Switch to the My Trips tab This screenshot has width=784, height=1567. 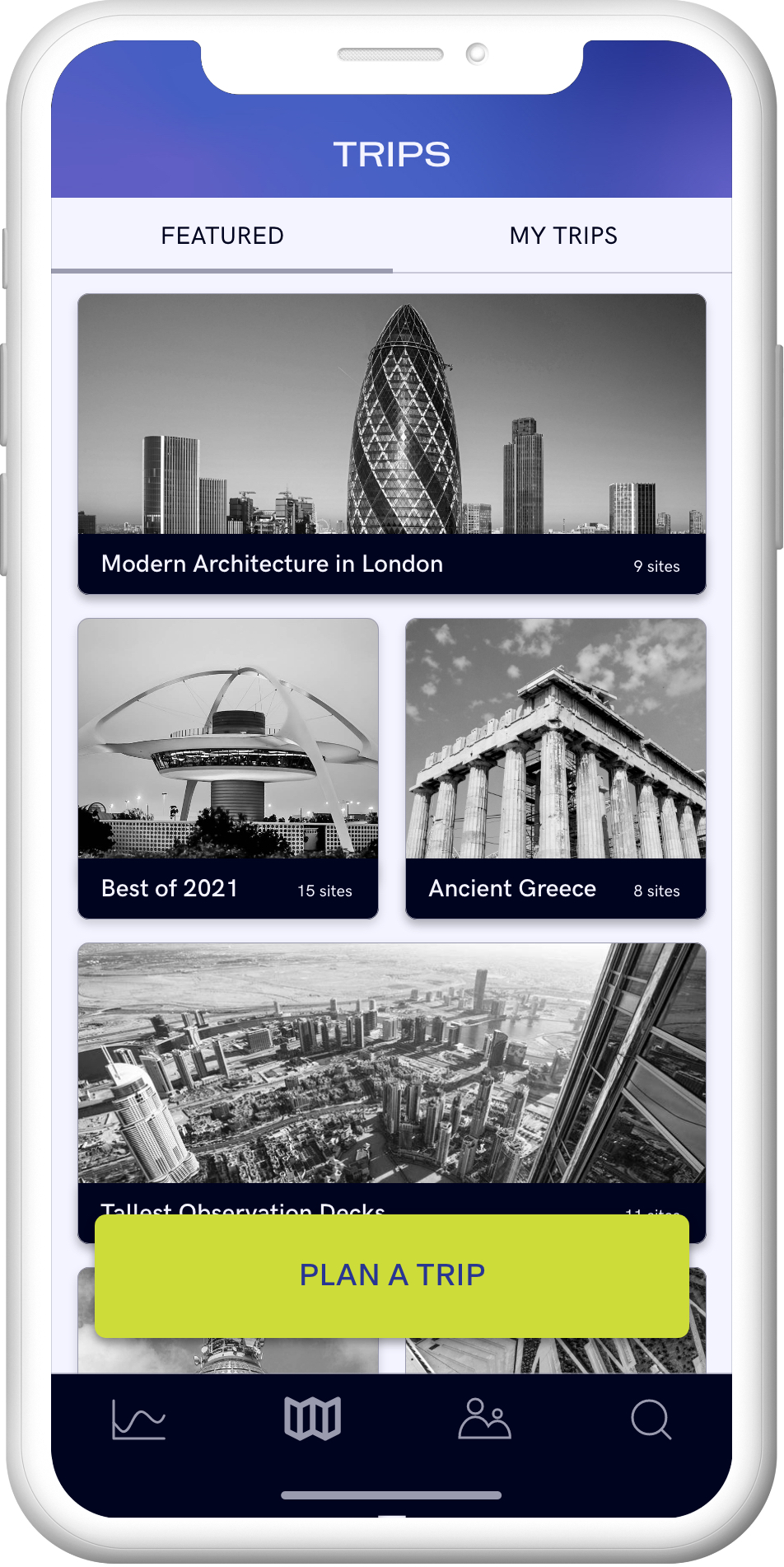[x=563, y=236]
